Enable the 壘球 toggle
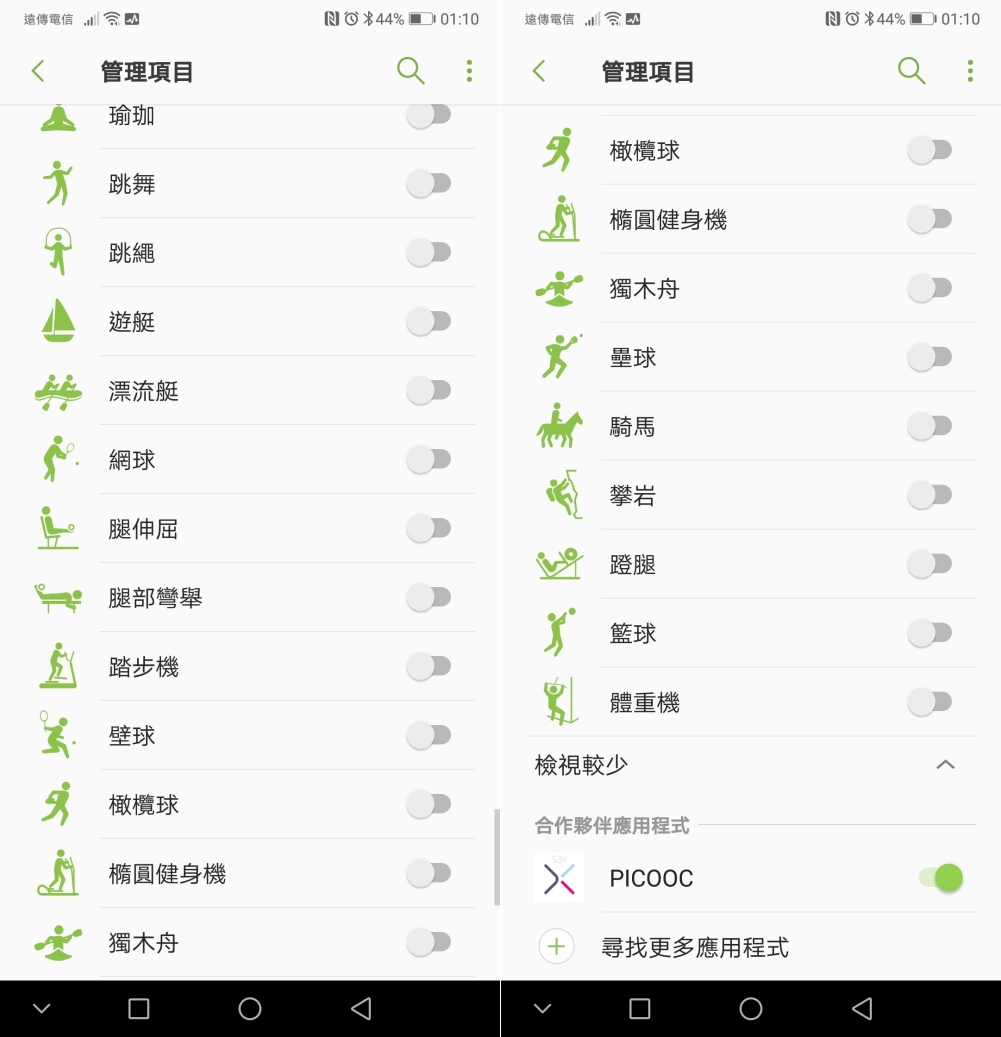Image resolution: width=1001 pixels, height=1037 pixels. pyautogui.click(x=930, y=358)
